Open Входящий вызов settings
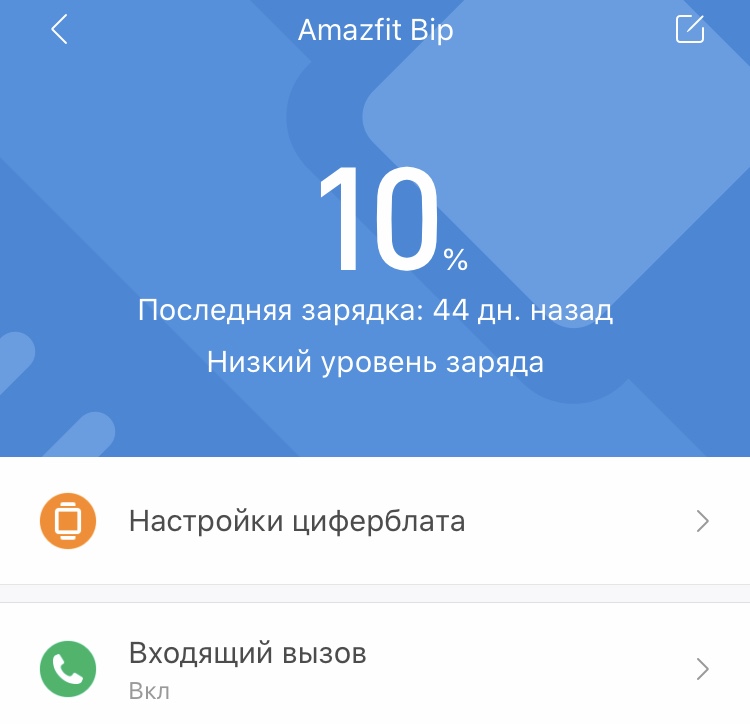This screenshot has height=724, width=750. pos(375,668)
